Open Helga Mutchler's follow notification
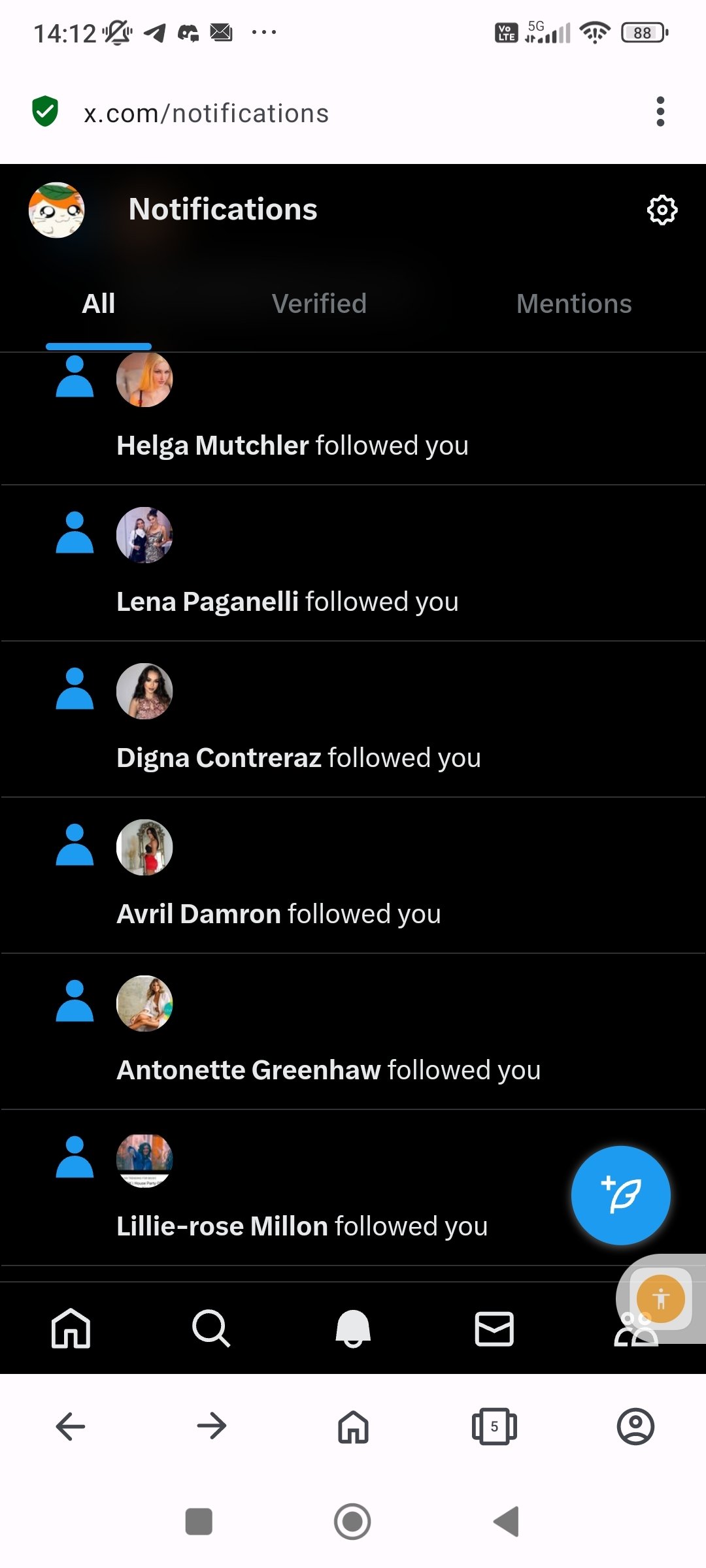The image size is (706, 1568). point(353,419)
